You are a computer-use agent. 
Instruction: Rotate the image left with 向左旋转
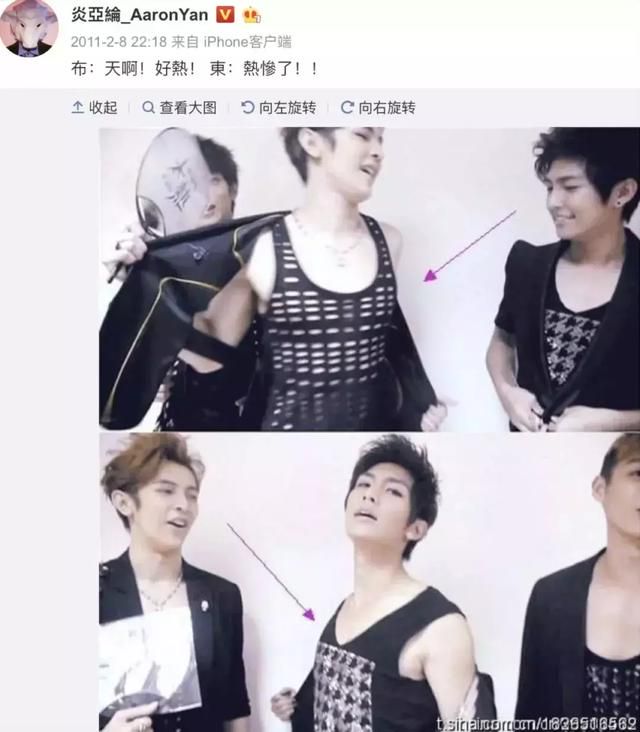[278, 107]
